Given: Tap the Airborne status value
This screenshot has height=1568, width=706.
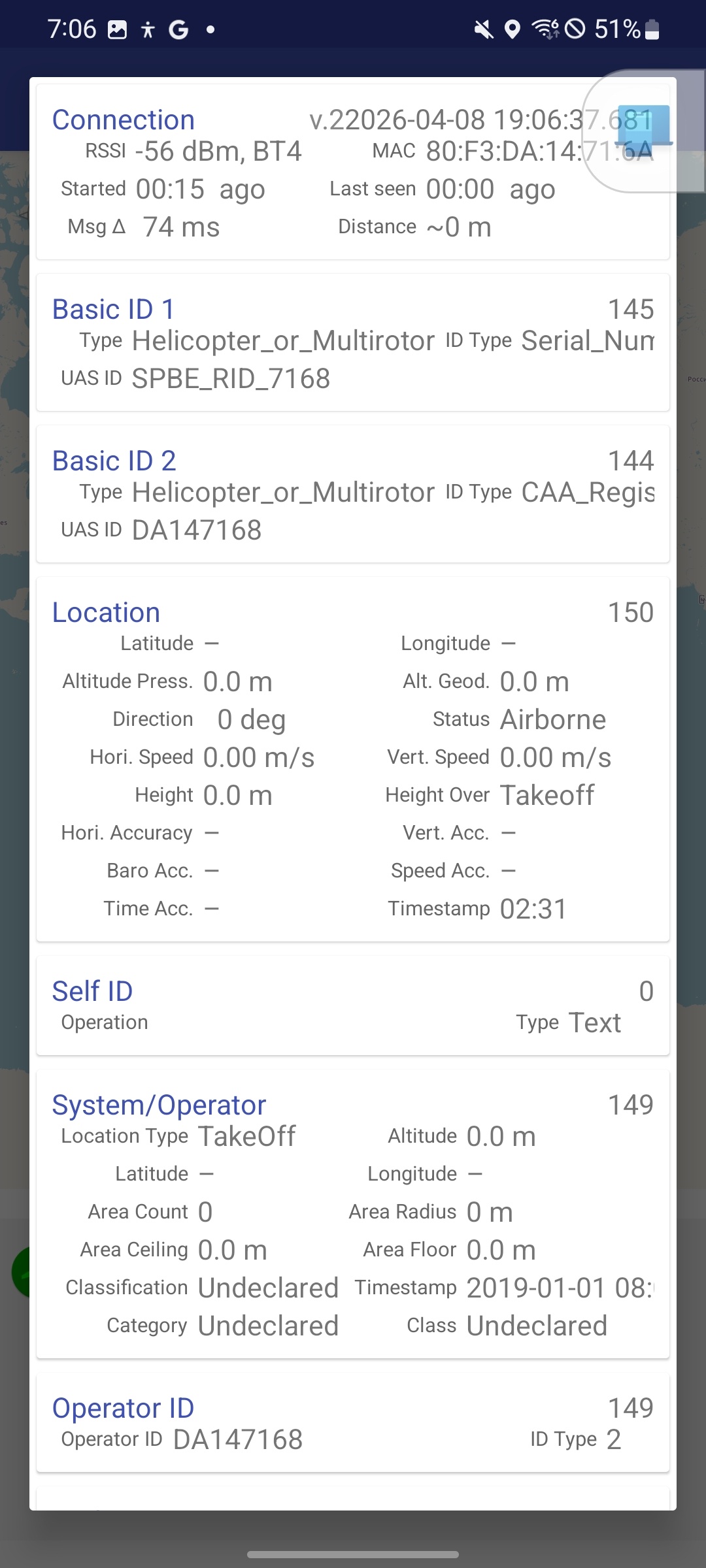Looking at the screenshot, I should pos(553,719).
